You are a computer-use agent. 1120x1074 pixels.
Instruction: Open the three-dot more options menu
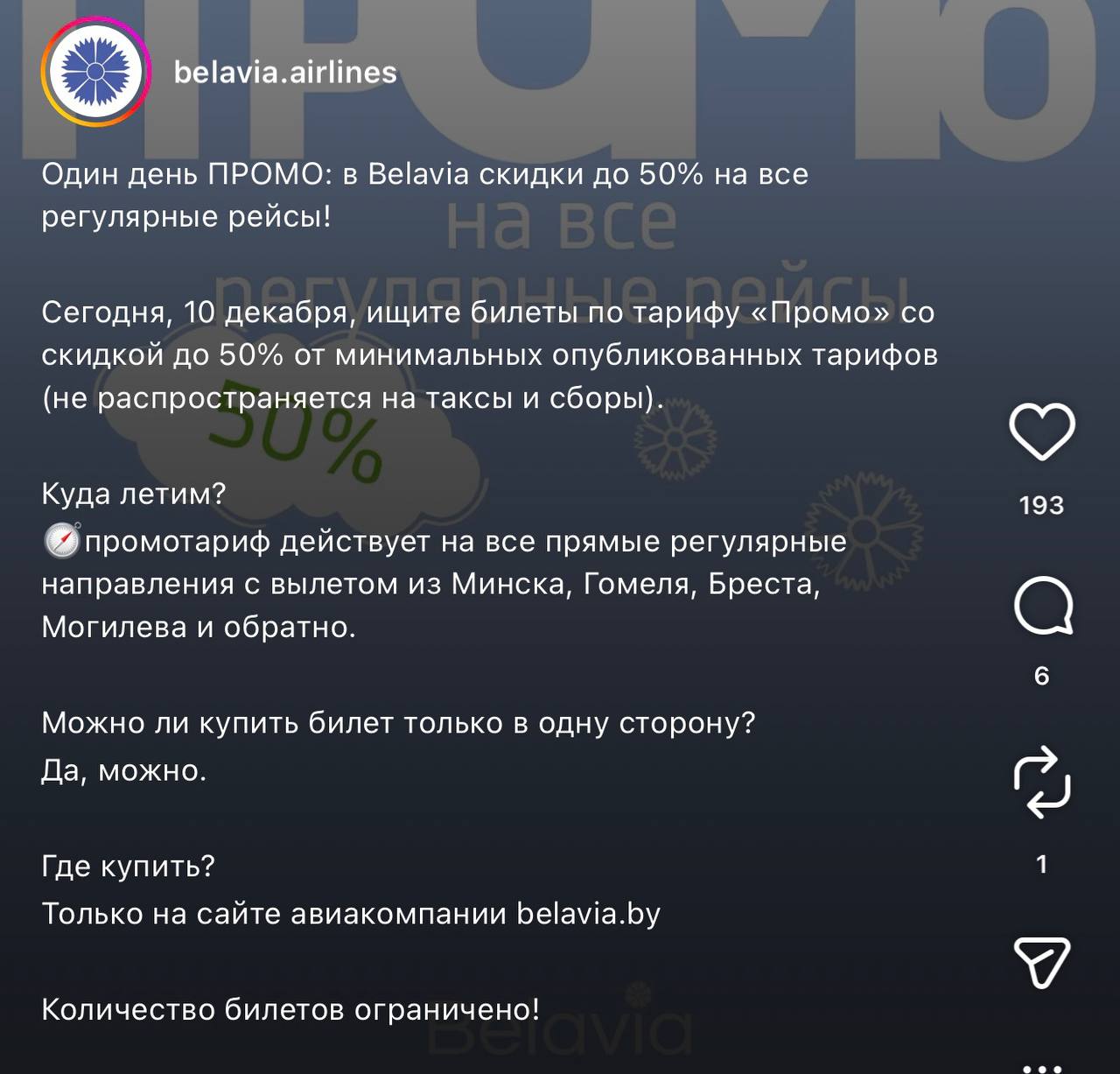(1041, 1067)
